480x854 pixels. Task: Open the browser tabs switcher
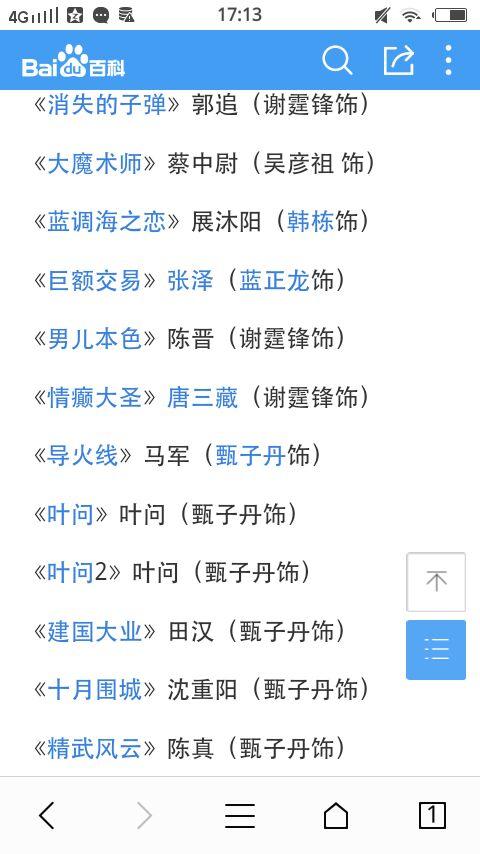(x=432, y=815)
